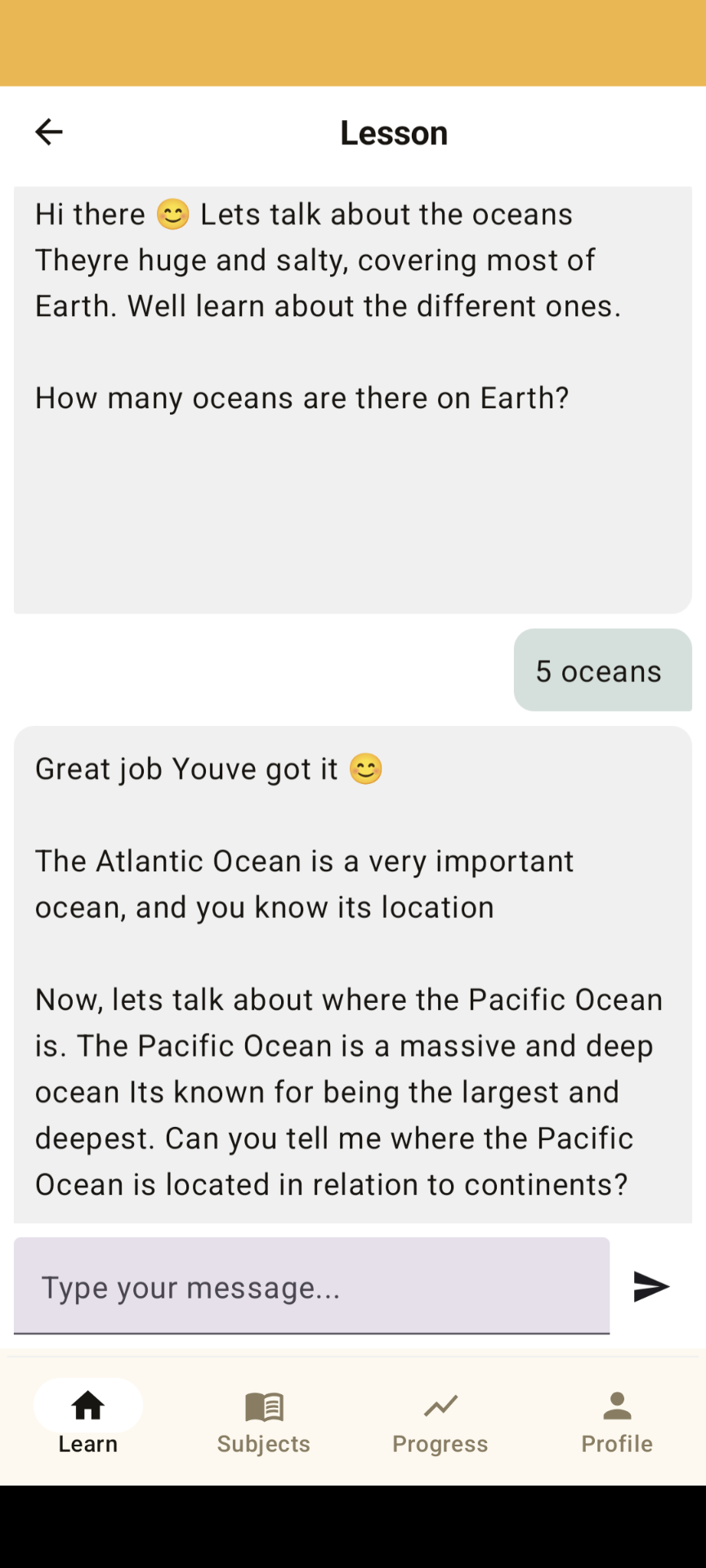This screenshot has height=1568, width=706.
Task: Click the 5 oceans reply bubble
Action: (x=601, y=670)
